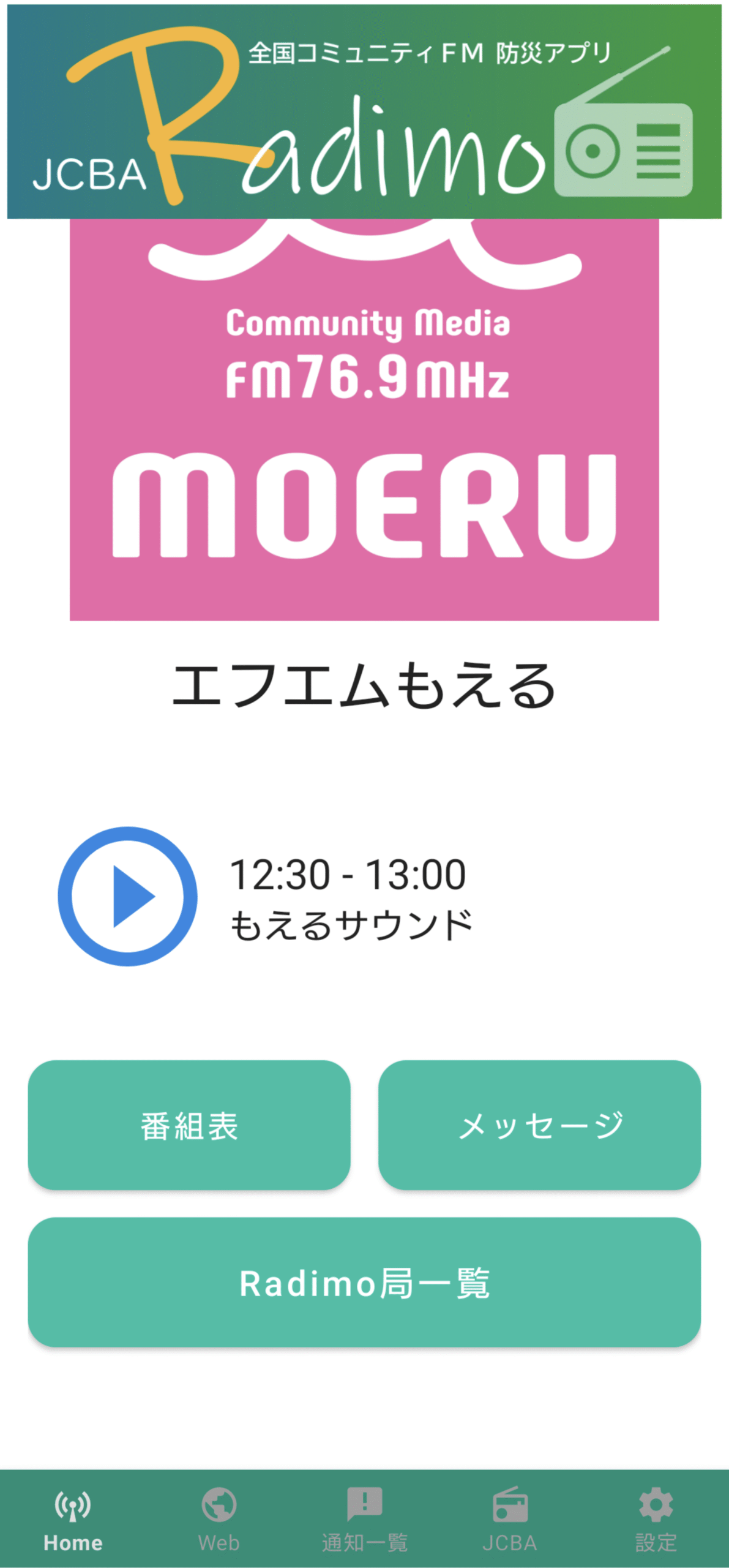
Task: Open the 通知一覧 notifications tab
Action: (x=365, y=1519)
